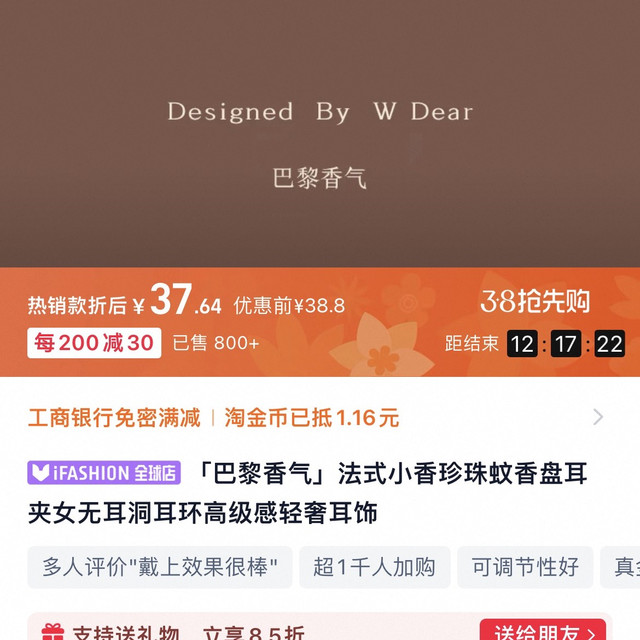
Task: Open the 可调节性好 review chip
Action: point(525,567)
